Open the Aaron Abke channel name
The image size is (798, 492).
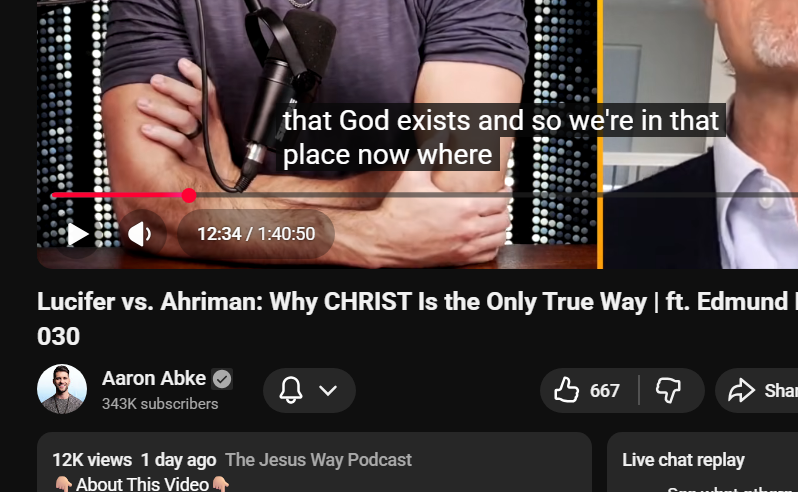154,378
